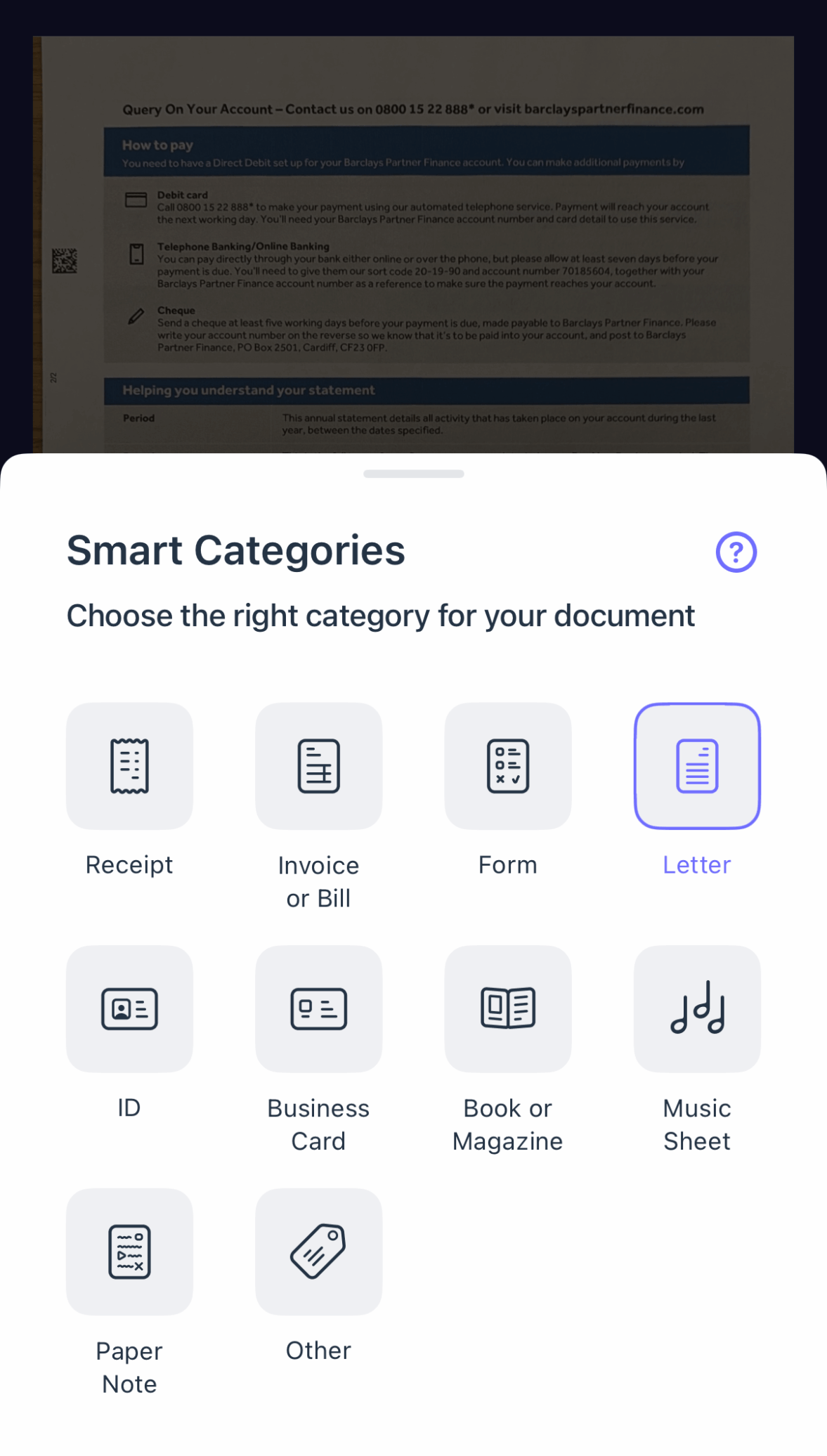827x1456 pixels.
Task: Tap the selected Letter category
Action: click(x=697, y=766)
